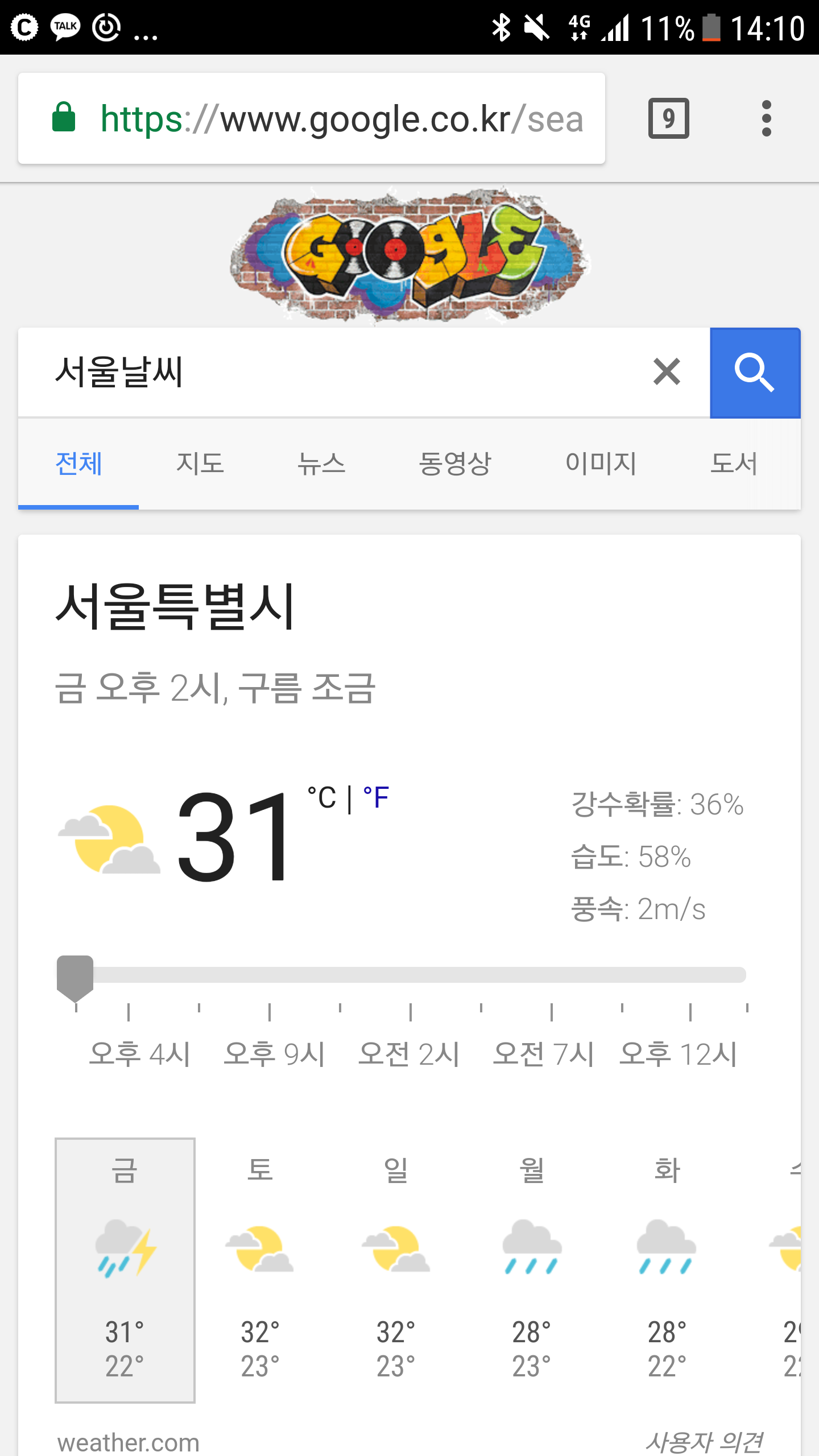The image size is (819, 1456).
Task: Select the 화 daily forecast
Action: click(667, 1268)
